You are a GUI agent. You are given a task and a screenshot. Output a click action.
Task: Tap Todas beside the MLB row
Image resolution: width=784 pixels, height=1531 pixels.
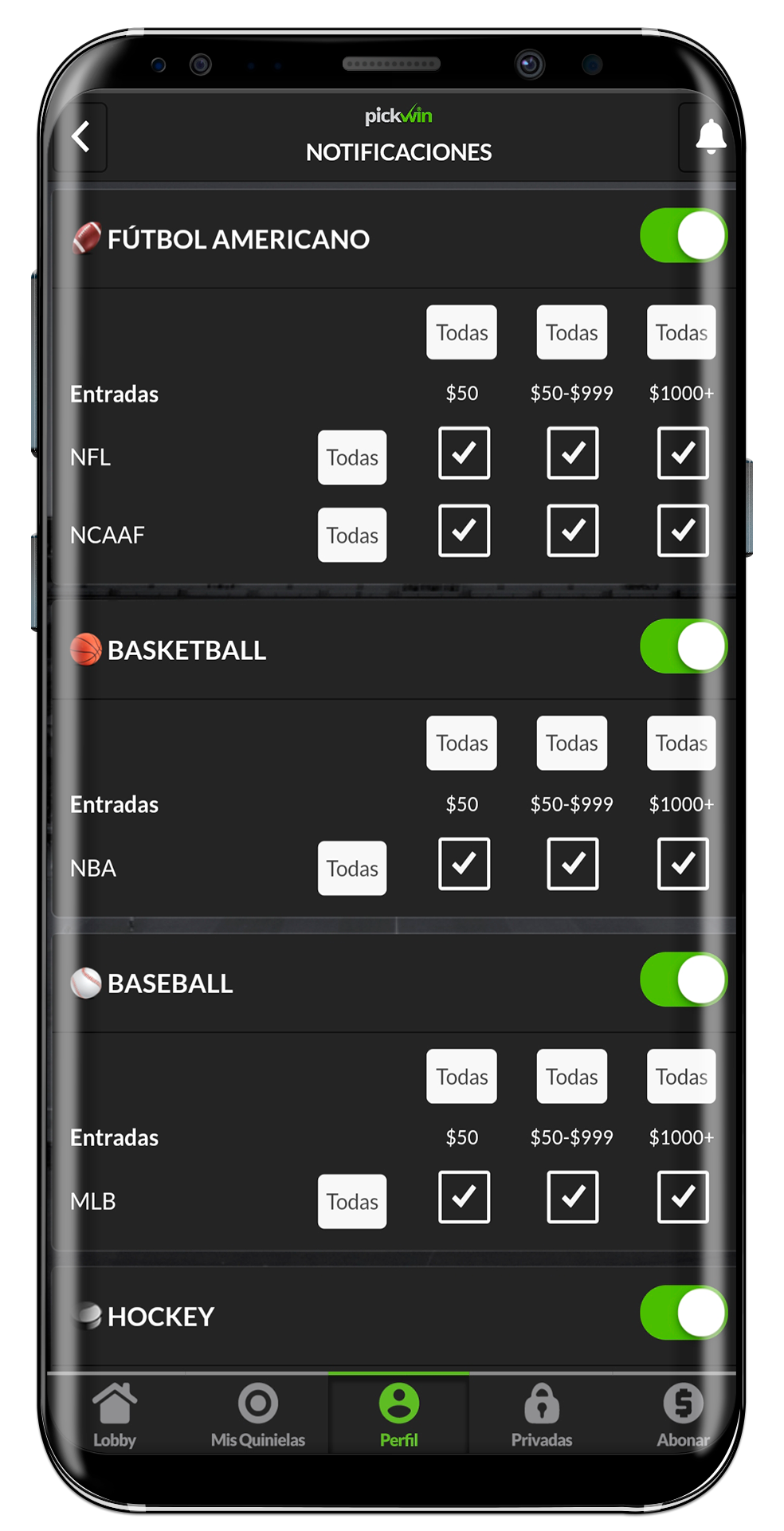coord(352,1202)
